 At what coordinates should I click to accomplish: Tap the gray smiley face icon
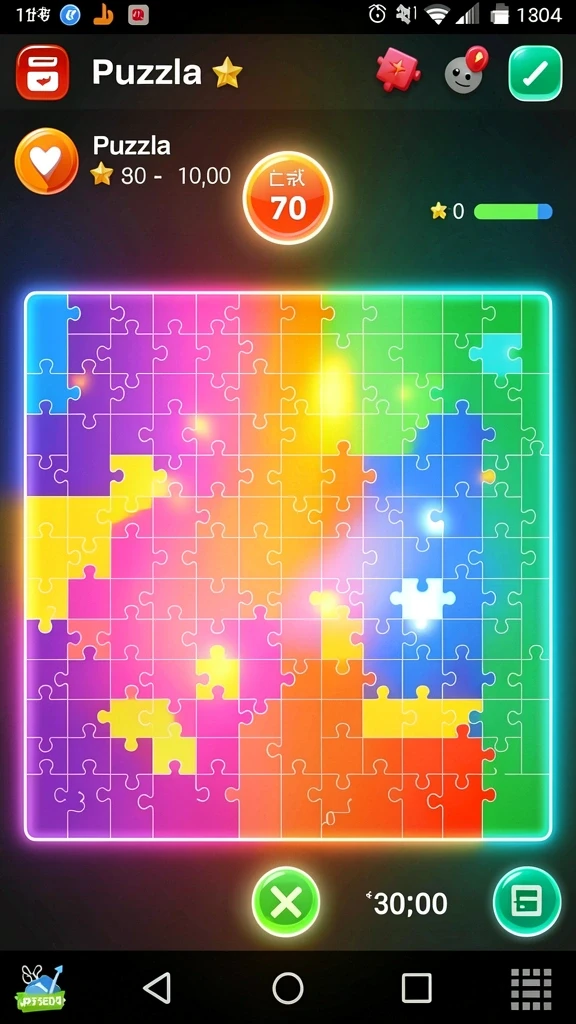[x=466, y=69]
